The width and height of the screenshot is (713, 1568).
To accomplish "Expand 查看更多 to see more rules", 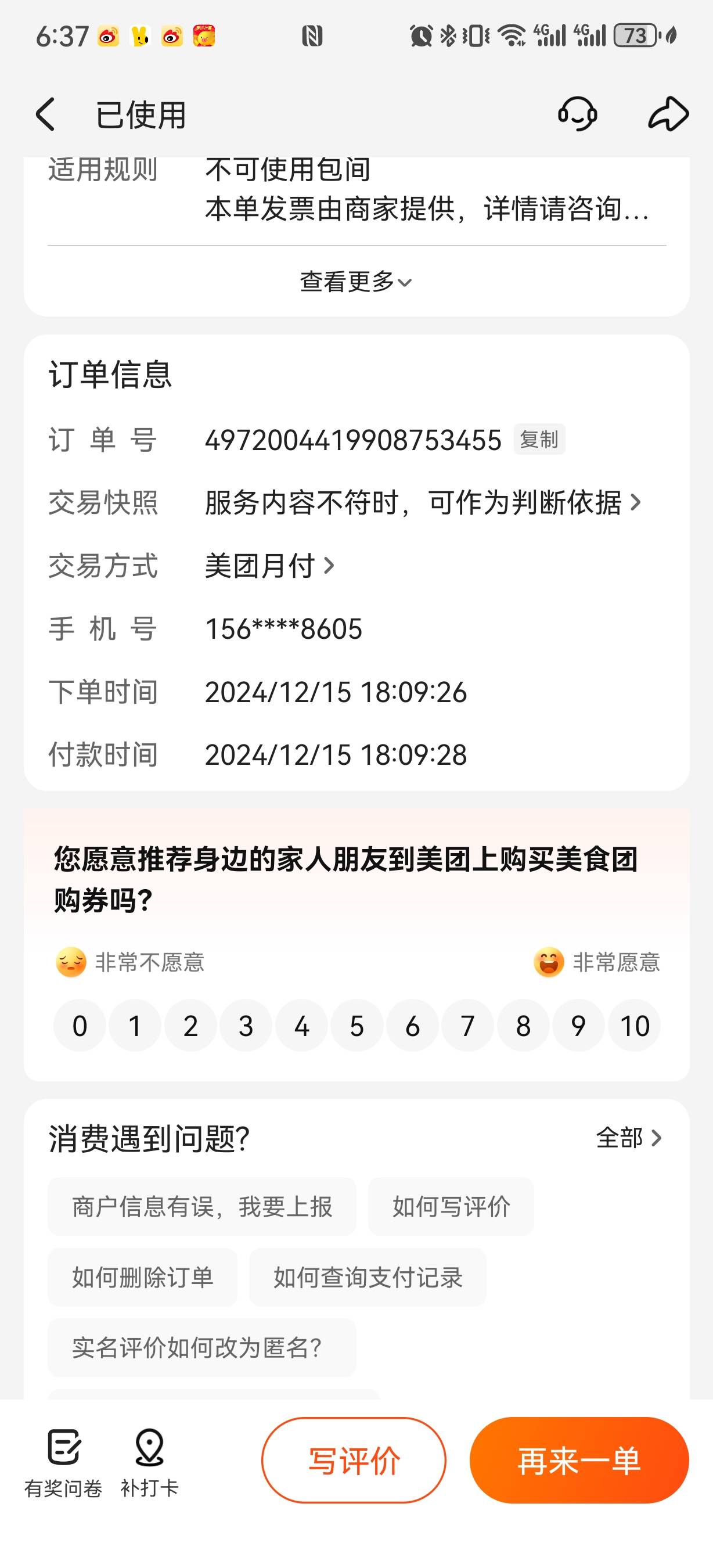I will pyautogui.click(x=356, y=282).
